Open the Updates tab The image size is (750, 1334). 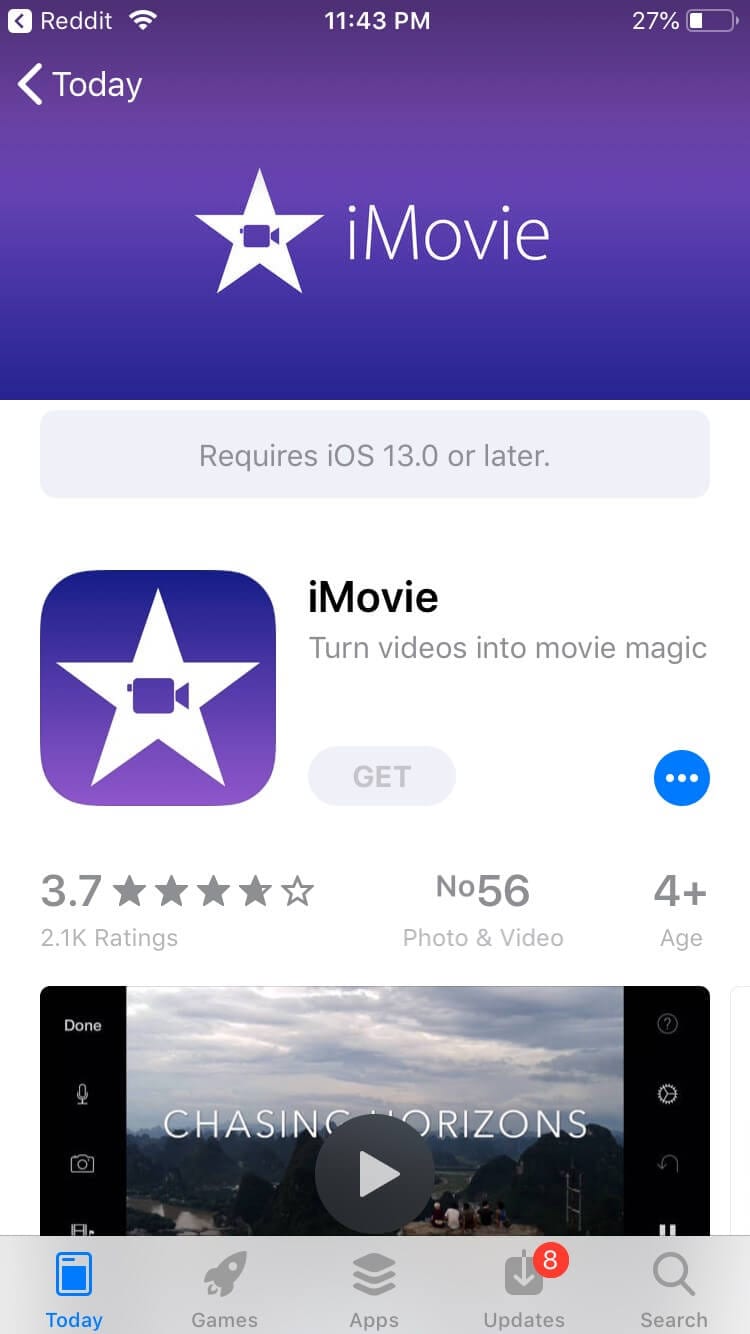[x=524, y=1288]
